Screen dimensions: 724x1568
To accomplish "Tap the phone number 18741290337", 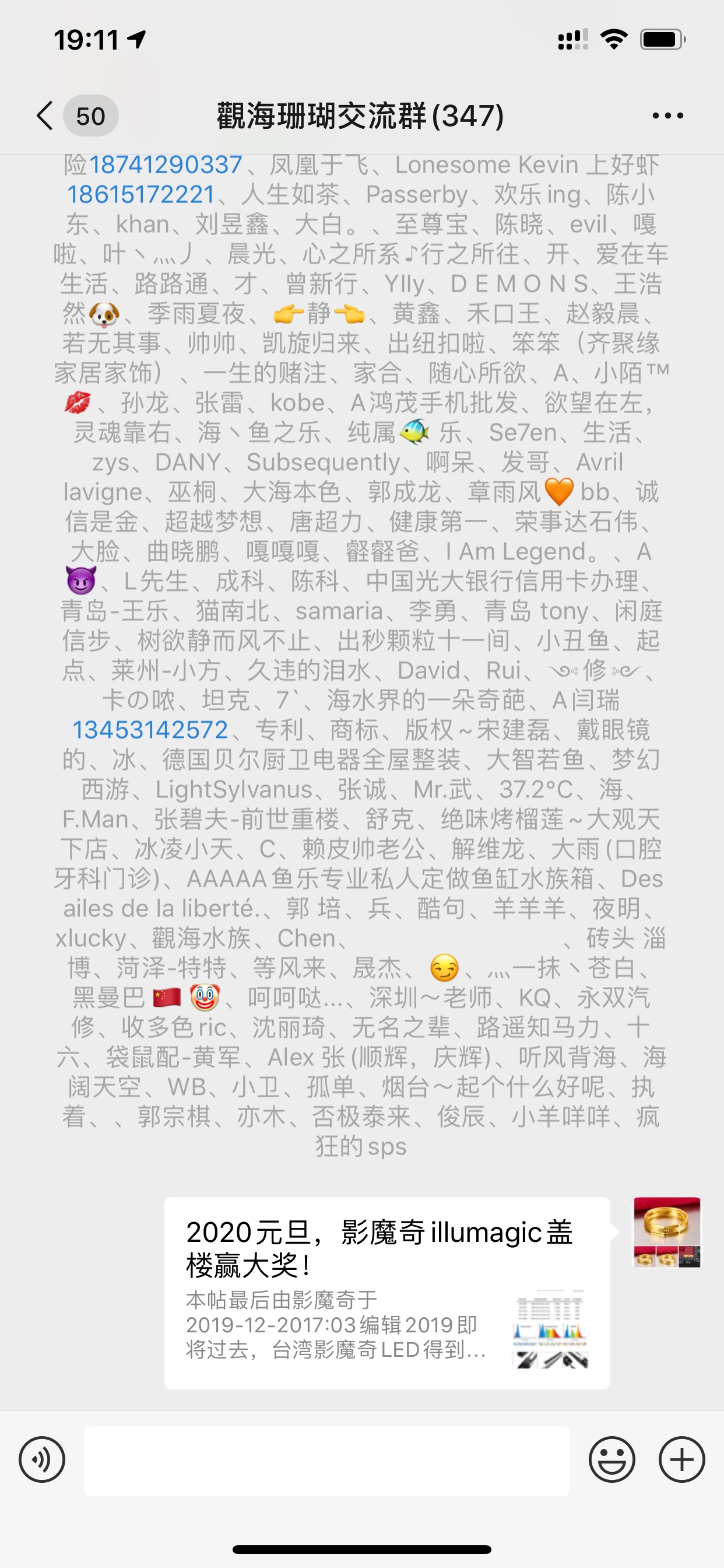I will 166,165.
